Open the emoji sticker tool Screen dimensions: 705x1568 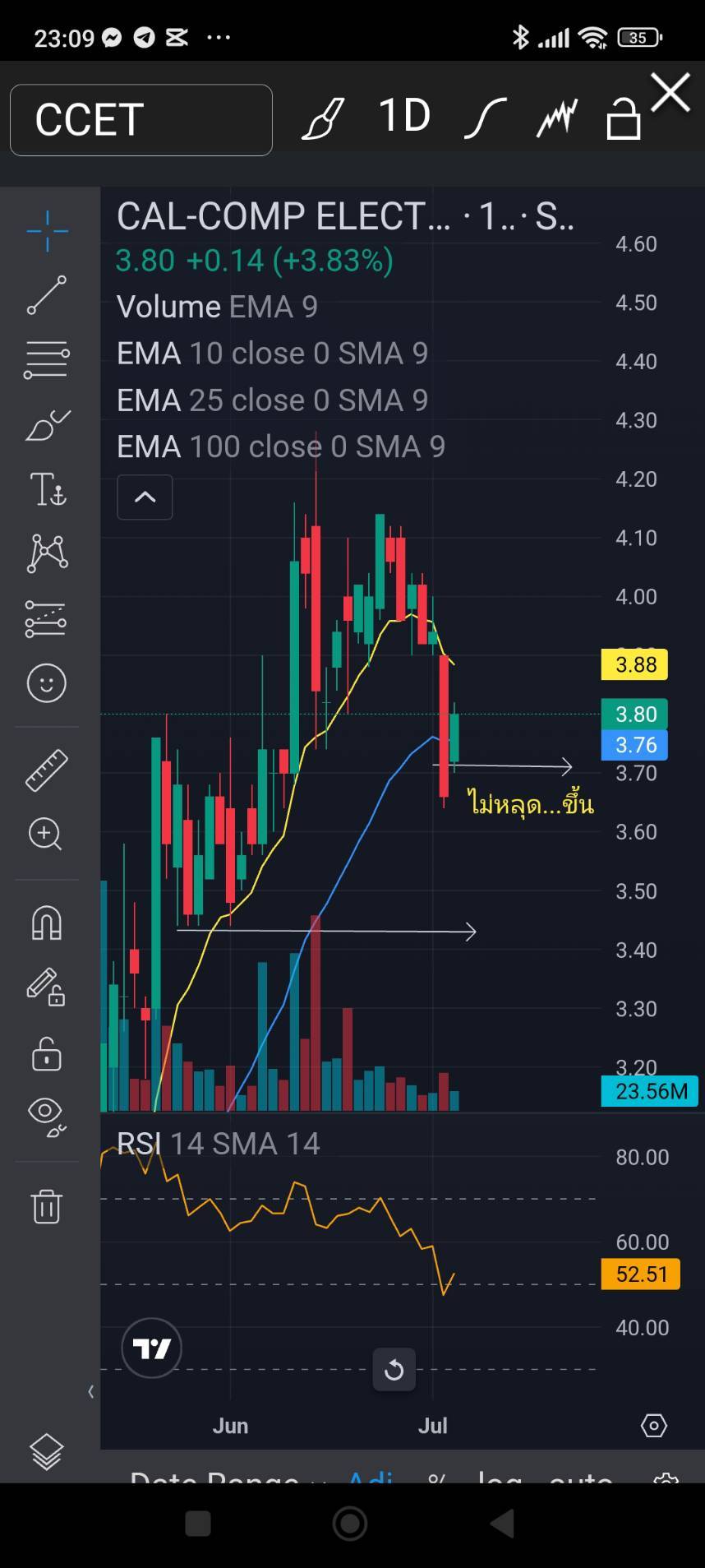click(x=47, y=683)
